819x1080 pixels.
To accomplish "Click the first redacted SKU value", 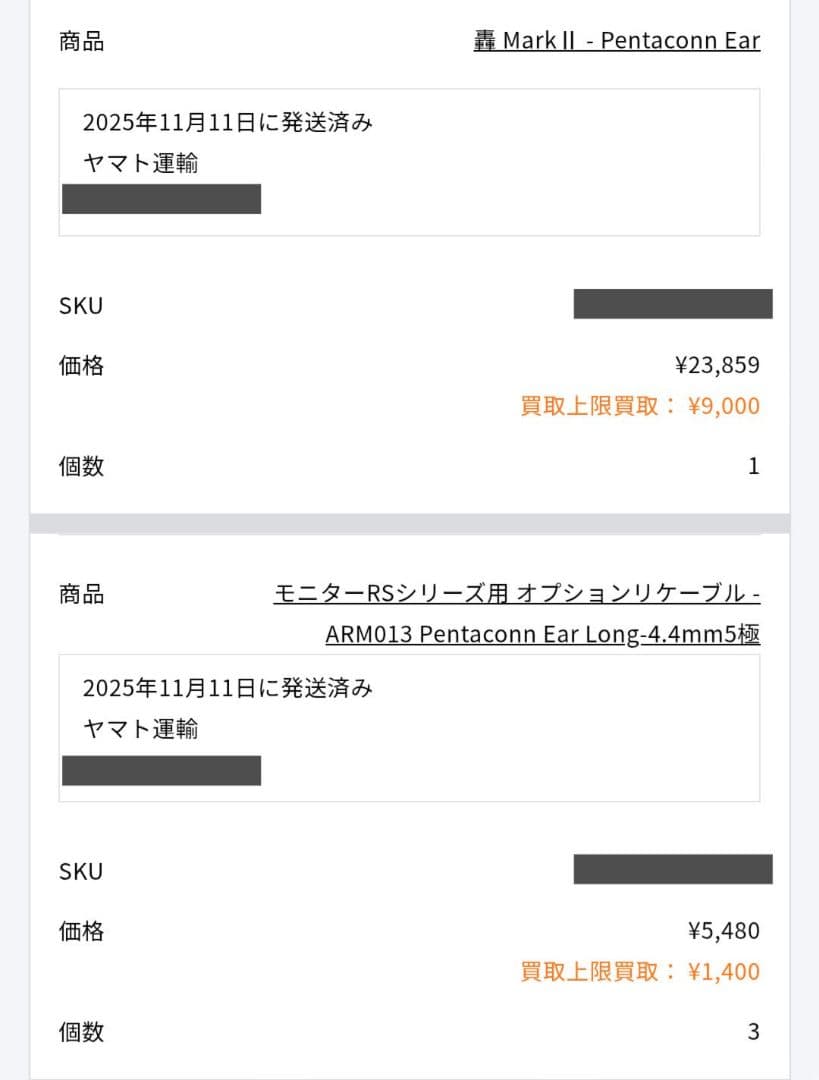I will coord(672,303).
